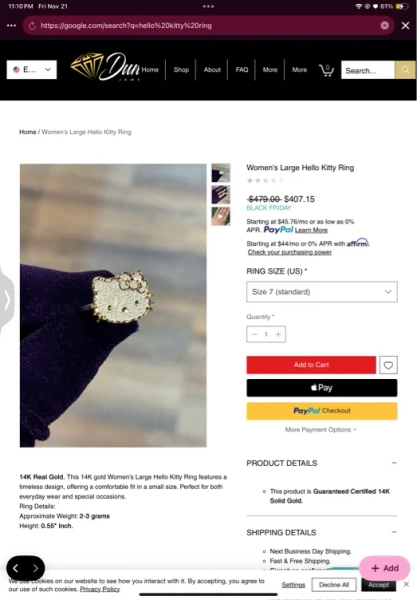Clear the URL text field
The image size is (417, 600).
click(384, 25)
